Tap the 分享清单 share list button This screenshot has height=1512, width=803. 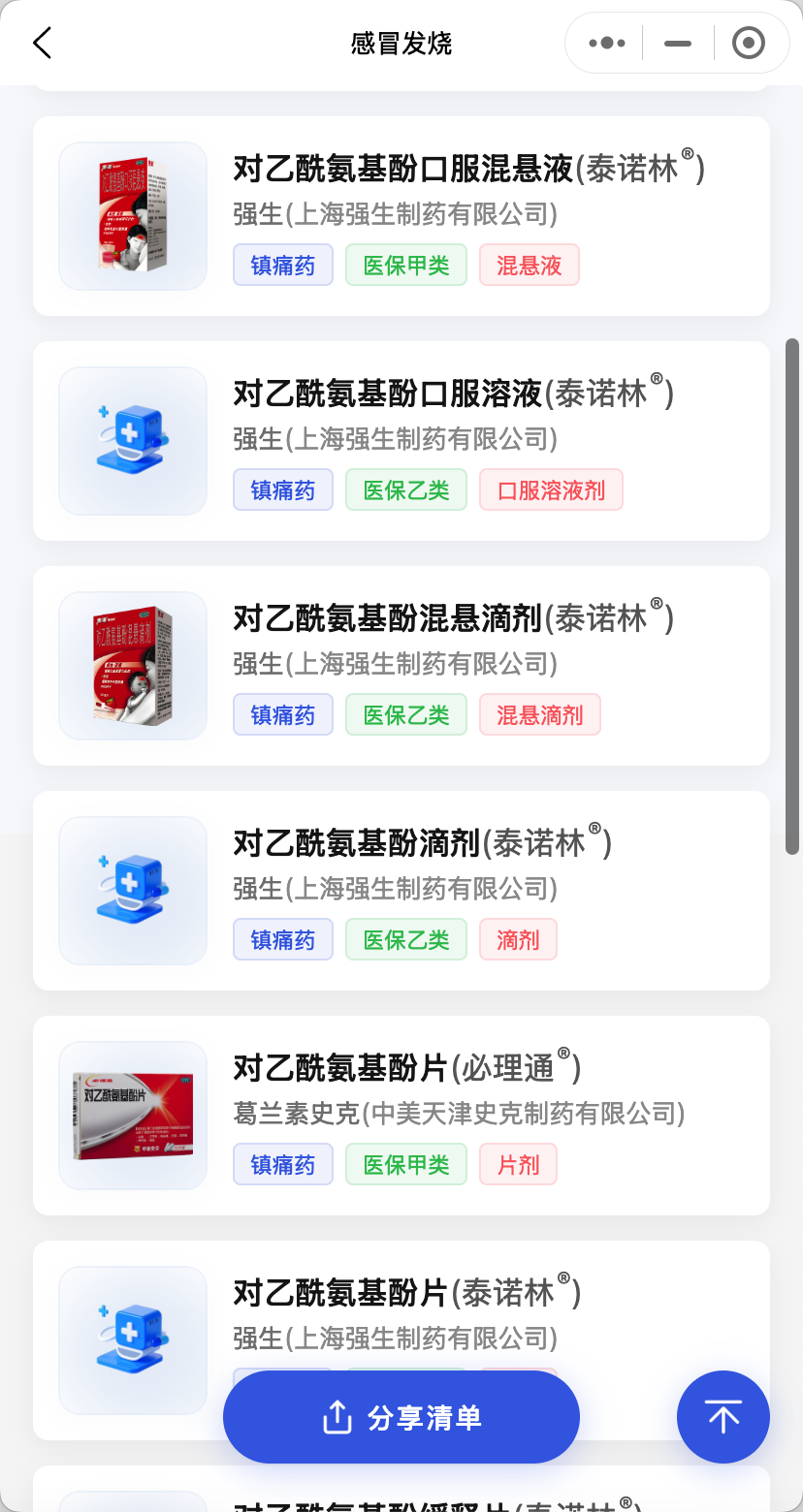401,1417
